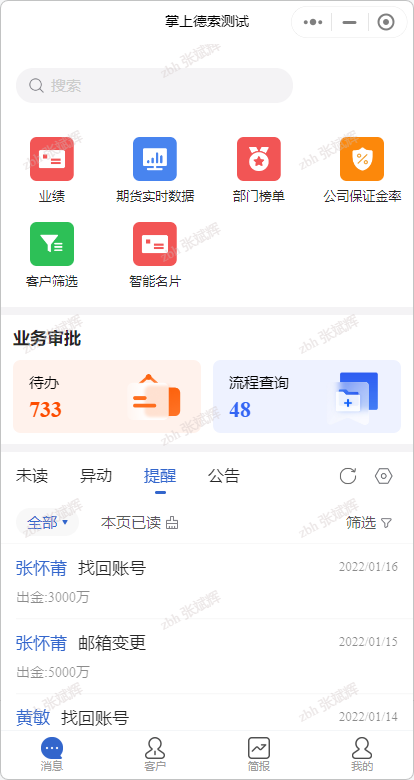Image resolution: width=414 pixels, height=780 pixels.
Task: Open 公司保证金率
Action: pos(362,170)
